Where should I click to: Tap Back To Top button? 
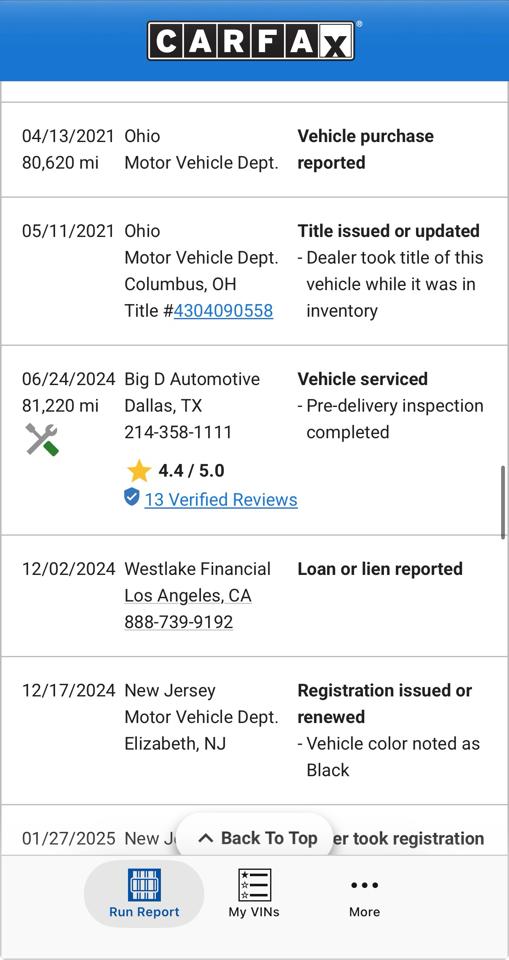coord(255,838)
